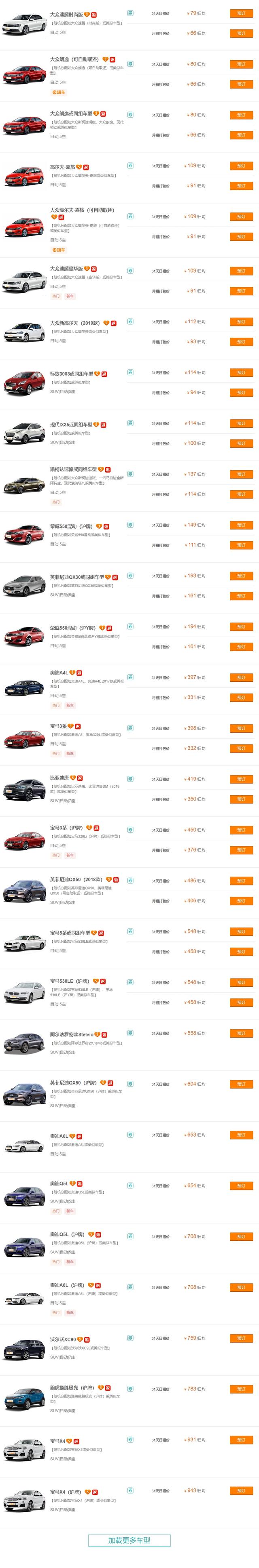Book 奥迪A6L at ¥653 per day
Screen dimensions: 259x1568
click(241, 1135)
